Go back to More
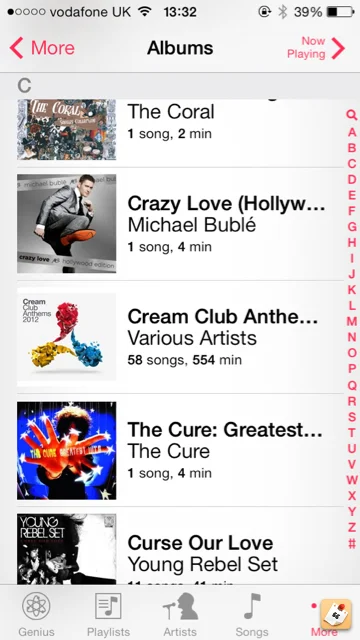The width and height of the screenshot is (360, 640). point(42,48)
